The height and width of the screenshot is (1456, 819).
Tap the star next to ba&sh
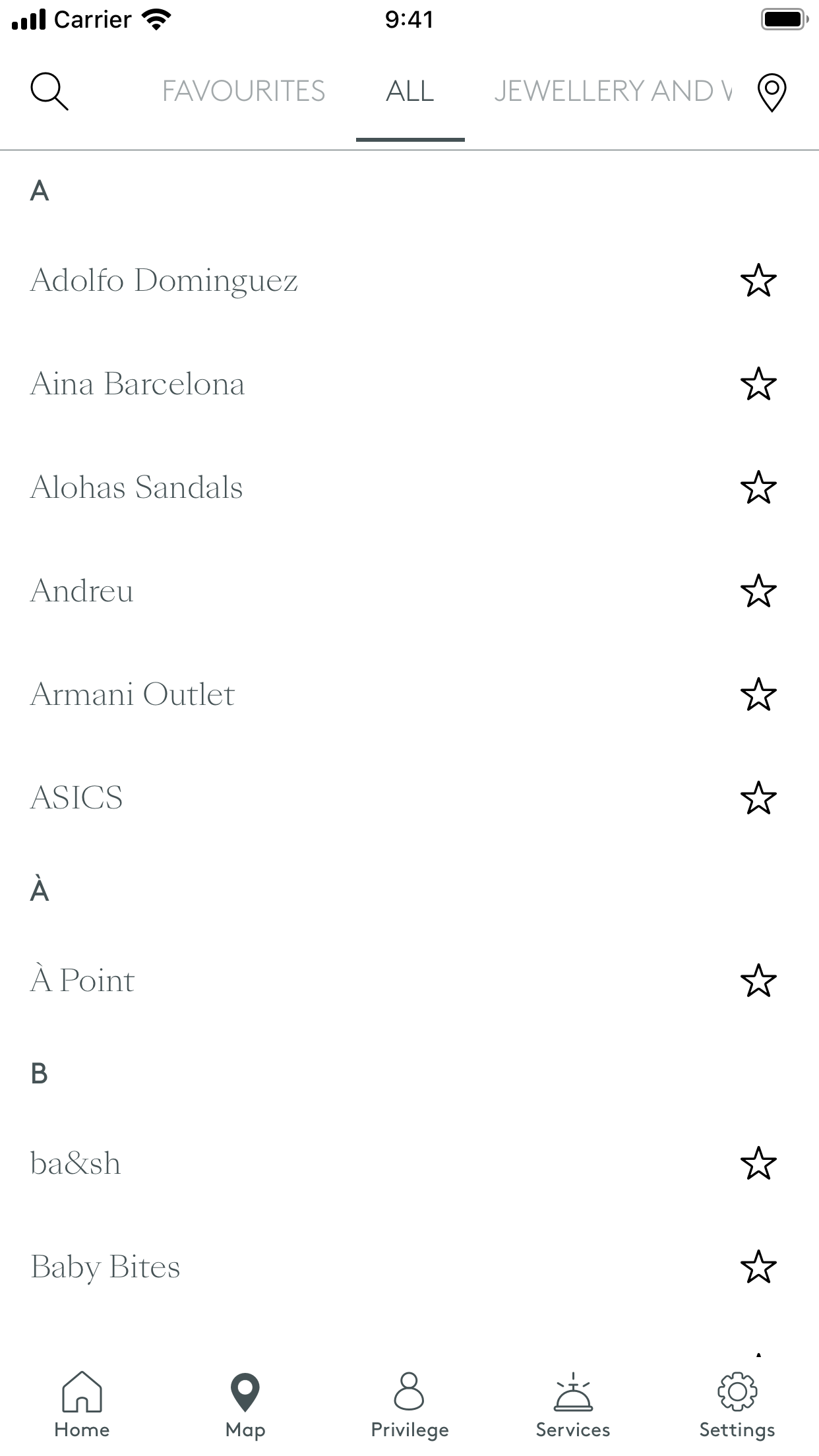[x=758, y=1163]
